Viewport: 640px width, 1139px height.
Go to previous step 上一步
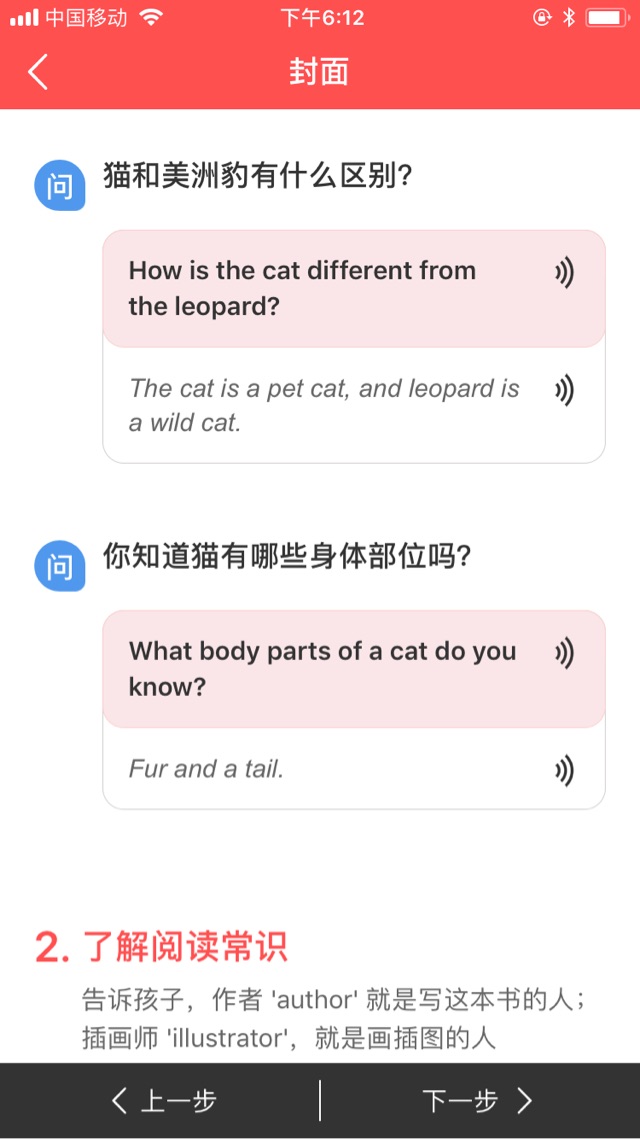pyautogui.click(x=163, y=1101)
